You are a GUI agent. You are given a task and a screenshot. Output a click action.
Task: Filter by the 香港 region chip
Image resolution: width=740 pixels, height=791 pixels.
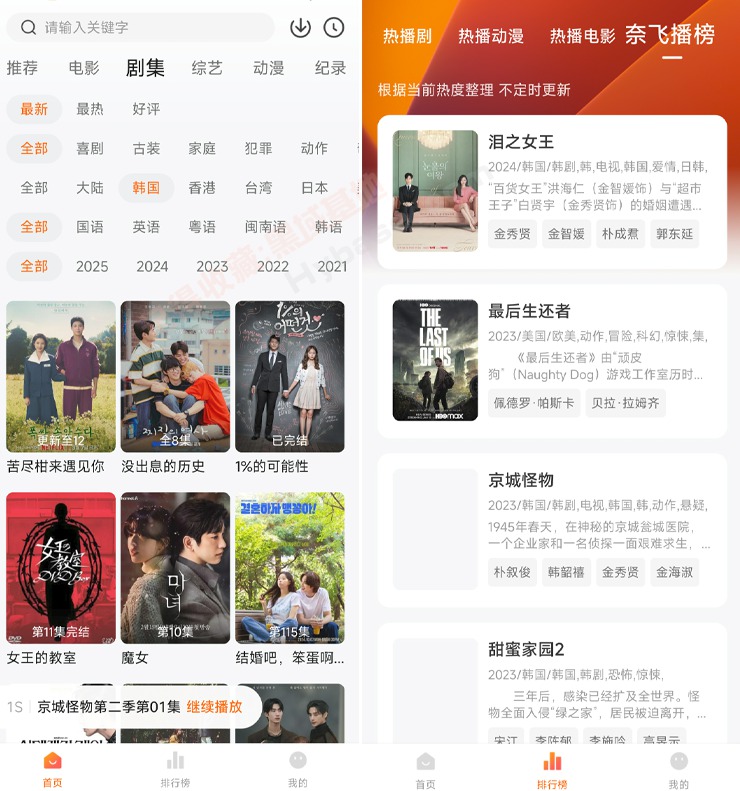(x=202, y=187)
